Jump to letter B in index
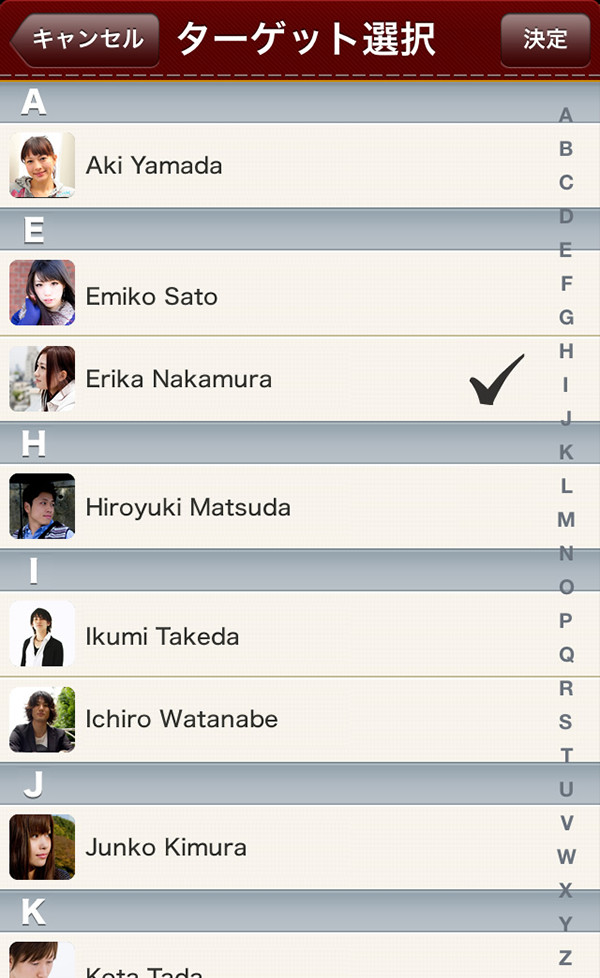The image size is (600, 978). point(566,149)
